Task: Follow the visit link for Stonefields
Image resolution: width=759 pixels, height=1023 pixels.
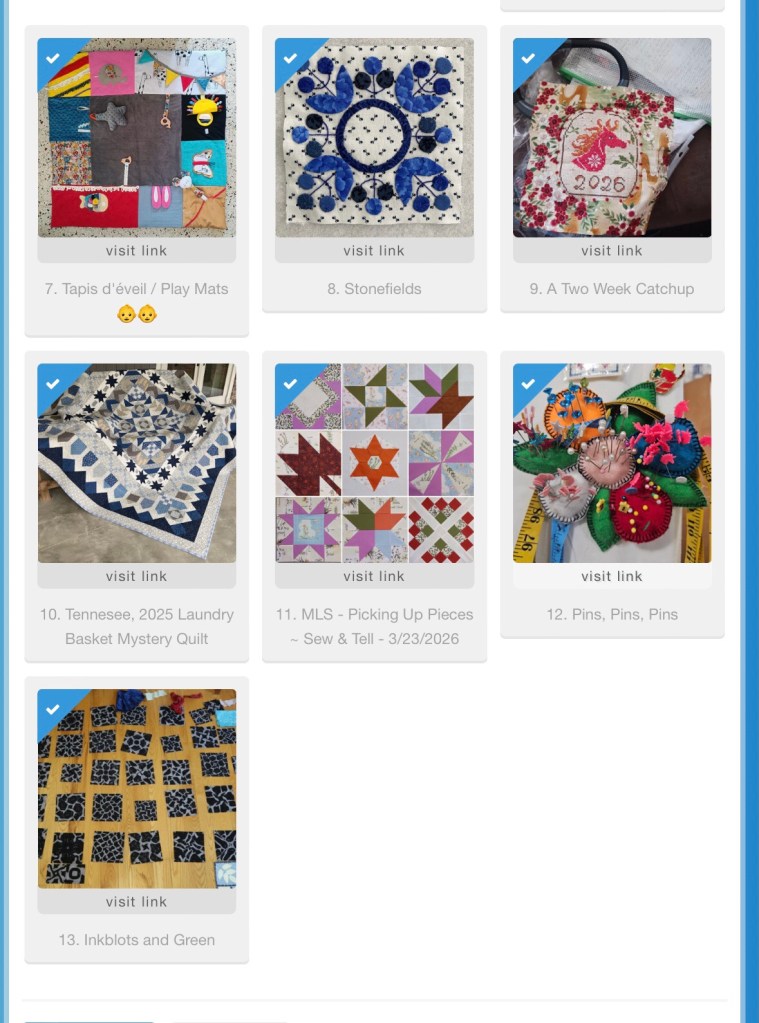Action: (374, 251)
